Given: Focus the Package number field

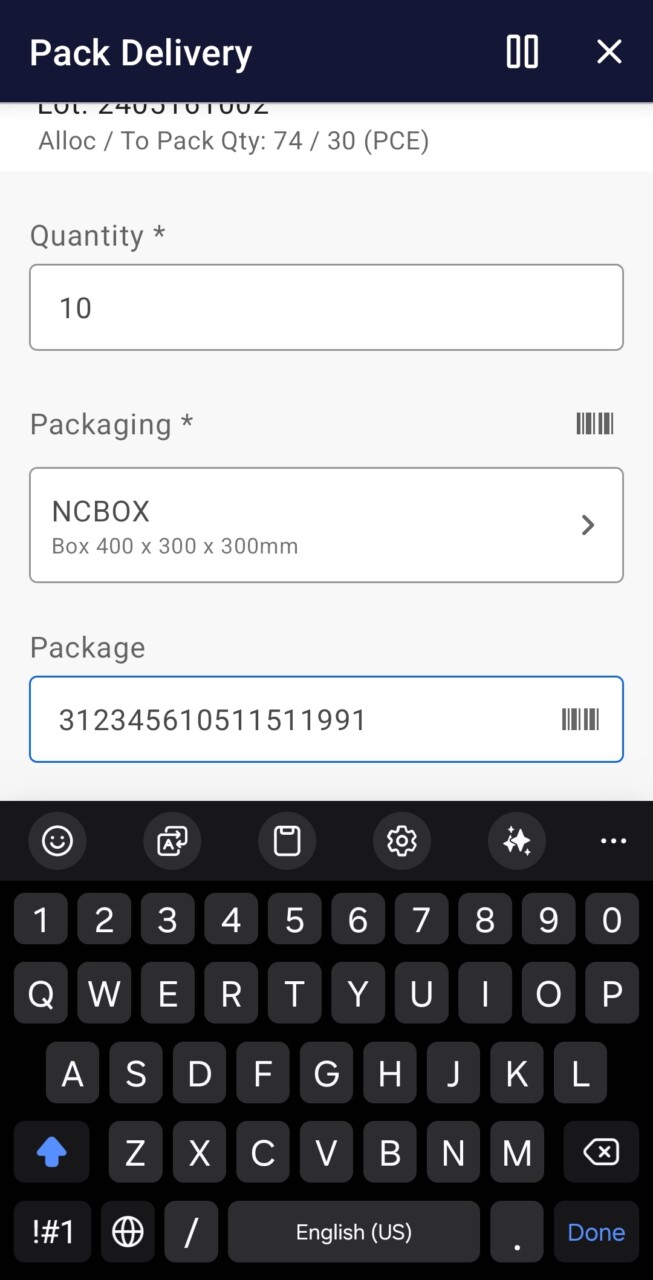Looking at the screenshot, I should tap(300, 720).
